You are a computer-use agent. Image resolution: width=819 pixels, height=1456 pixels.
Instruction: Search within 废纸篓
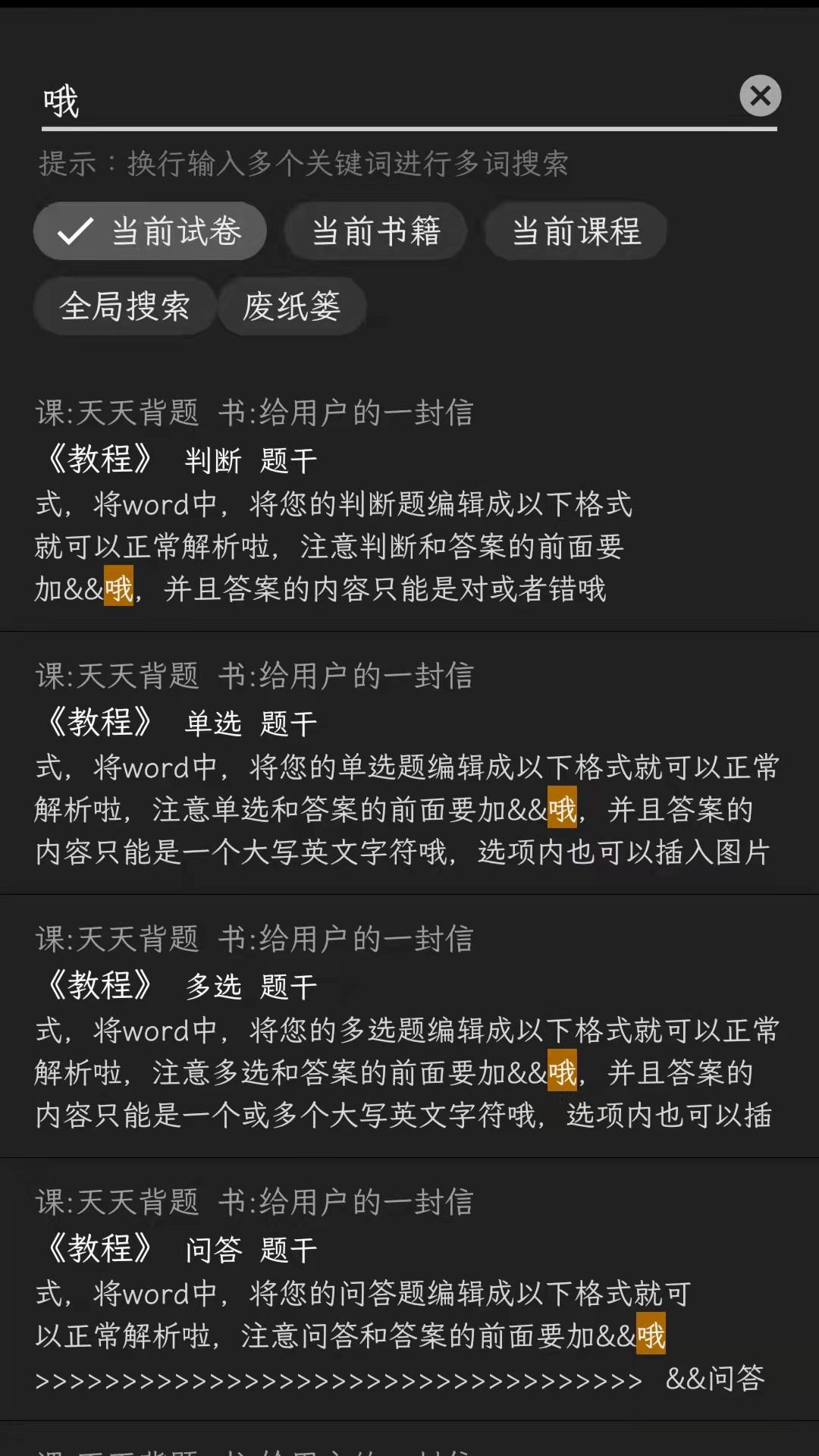coord(292,306)
